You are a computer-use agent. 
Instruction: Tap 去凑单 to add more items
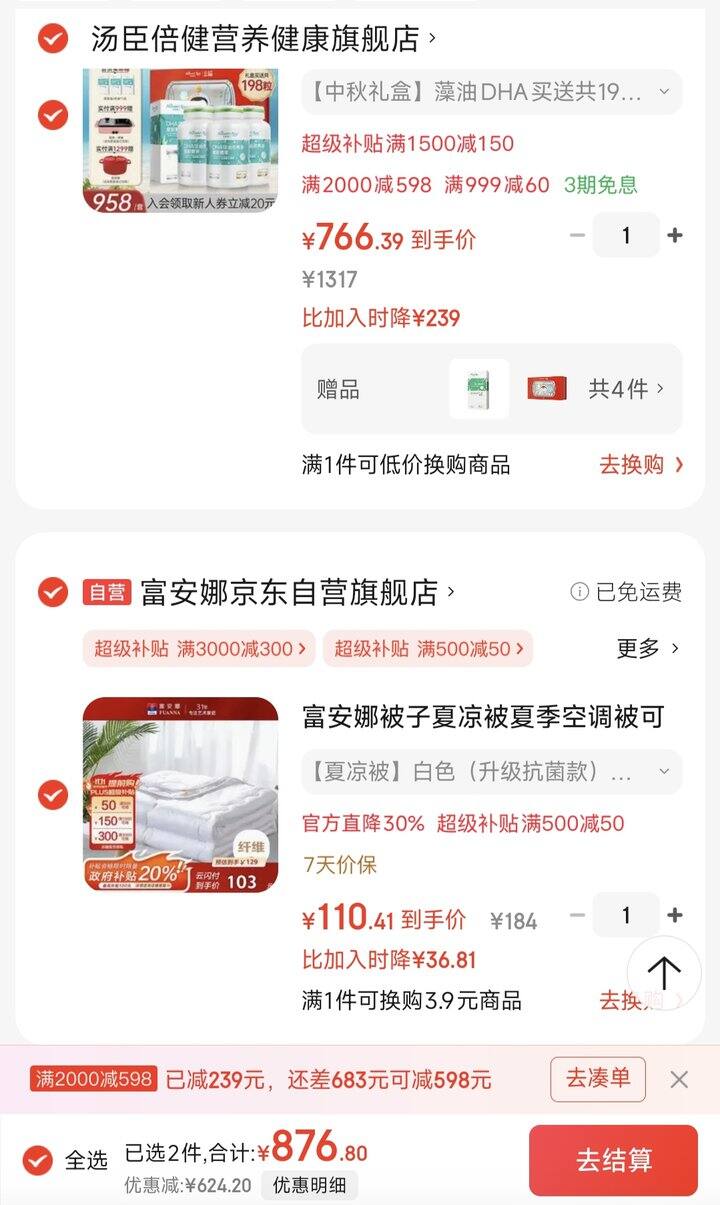click(x=597, y=1079)
